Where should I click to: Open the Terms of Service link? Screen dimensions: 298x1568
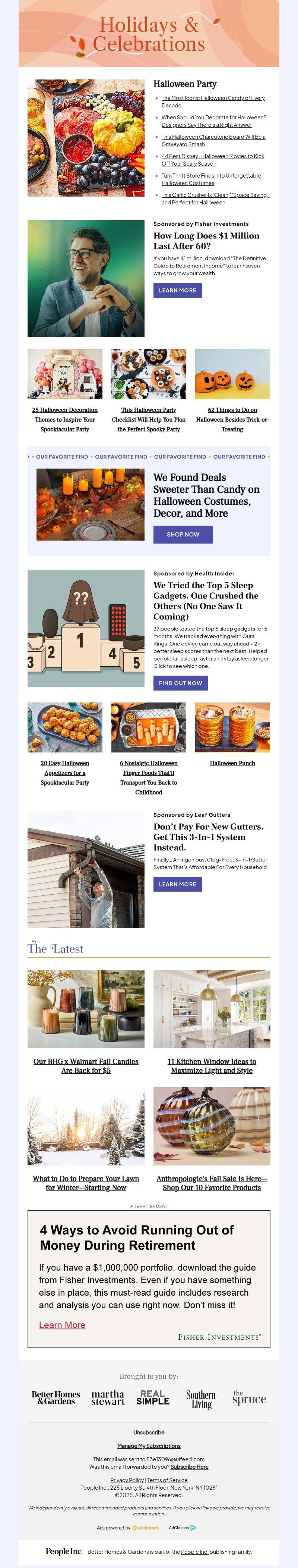167,1480
